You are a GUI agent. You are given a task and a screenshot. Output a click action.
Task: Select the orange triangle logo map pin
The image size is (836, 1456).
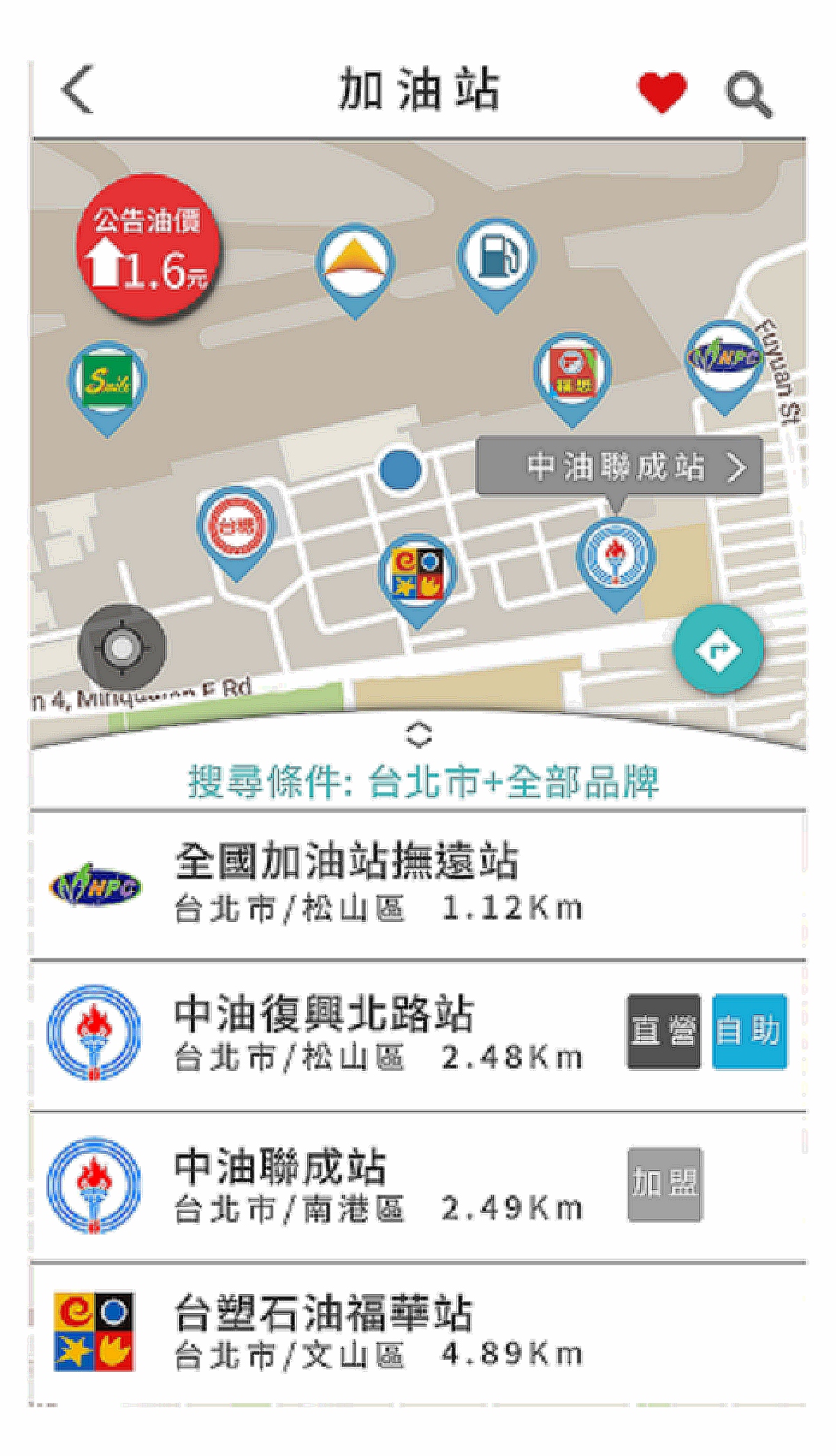coord(355,263)
